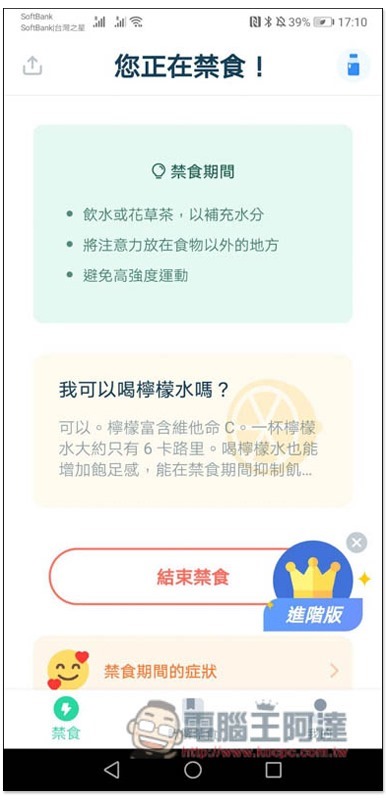The height and width of the screenshot is (800, 386).
Task: Switch to the 禁食 tab
Action: (66, 719)
